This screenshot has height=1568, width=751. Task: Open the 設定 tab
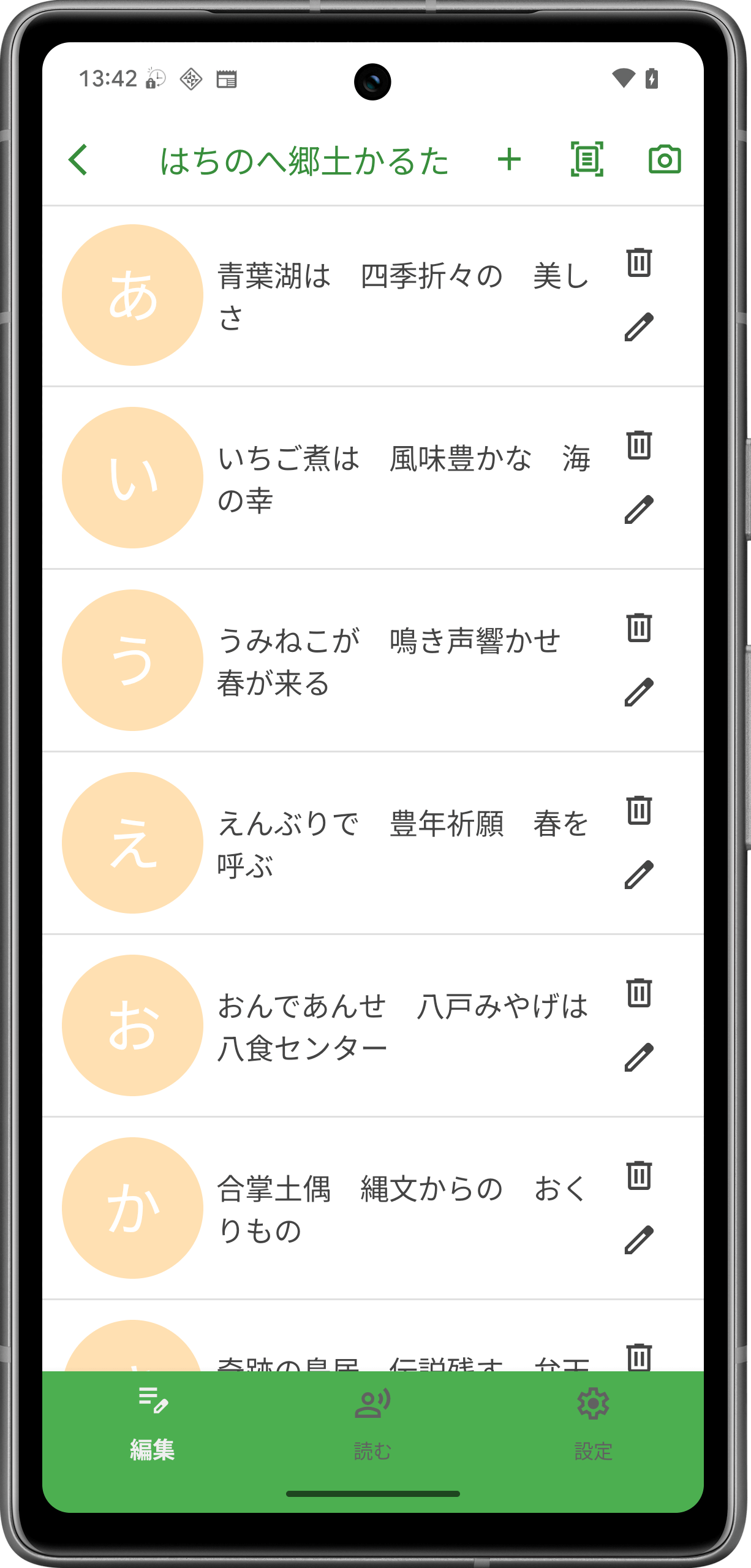pyautogui.click(x=593, y=1424)
